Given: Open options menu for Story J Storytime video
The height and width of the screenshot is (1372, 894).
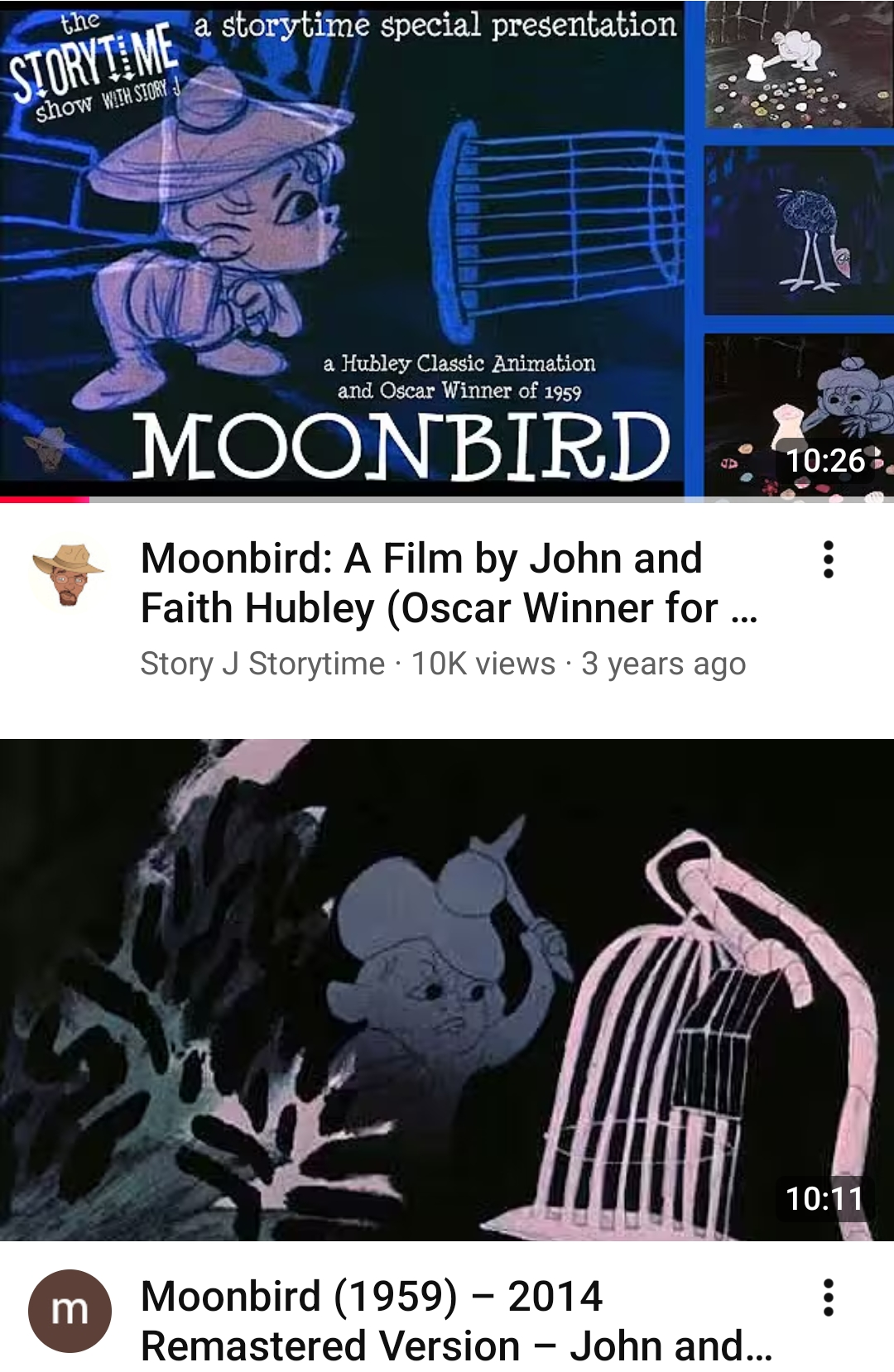Looking at the screenshot, I should tap(828, 560).
